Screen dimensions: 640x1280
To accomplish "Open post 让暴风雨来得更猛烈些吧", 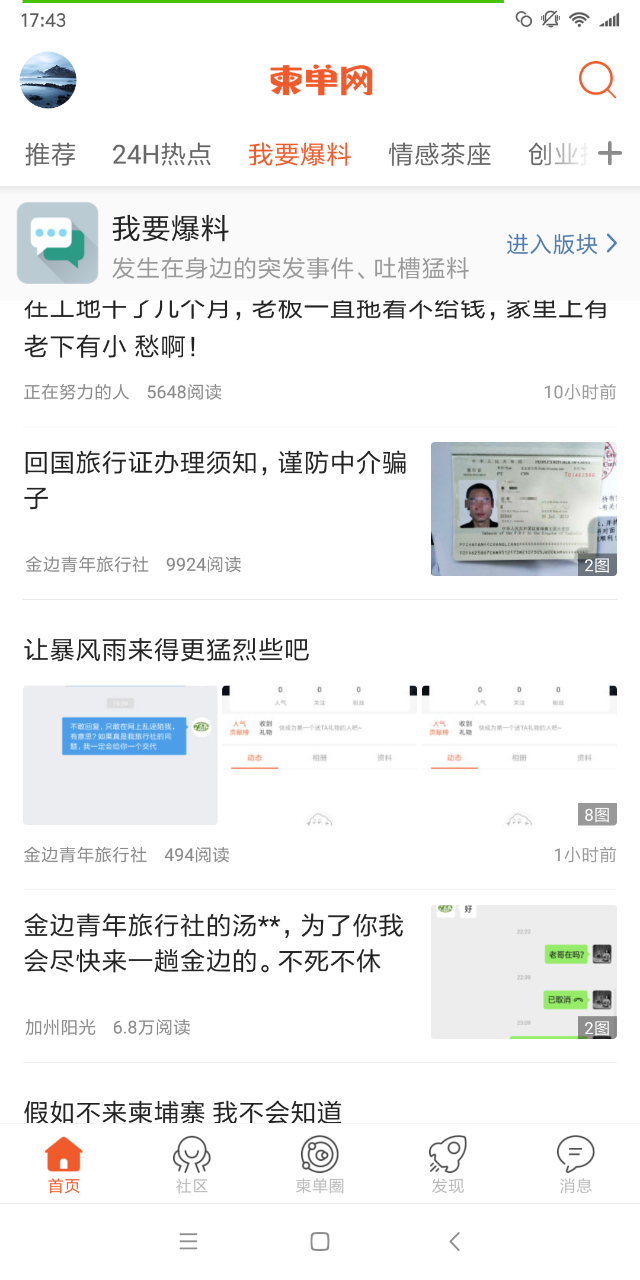I will coord(167,650).
